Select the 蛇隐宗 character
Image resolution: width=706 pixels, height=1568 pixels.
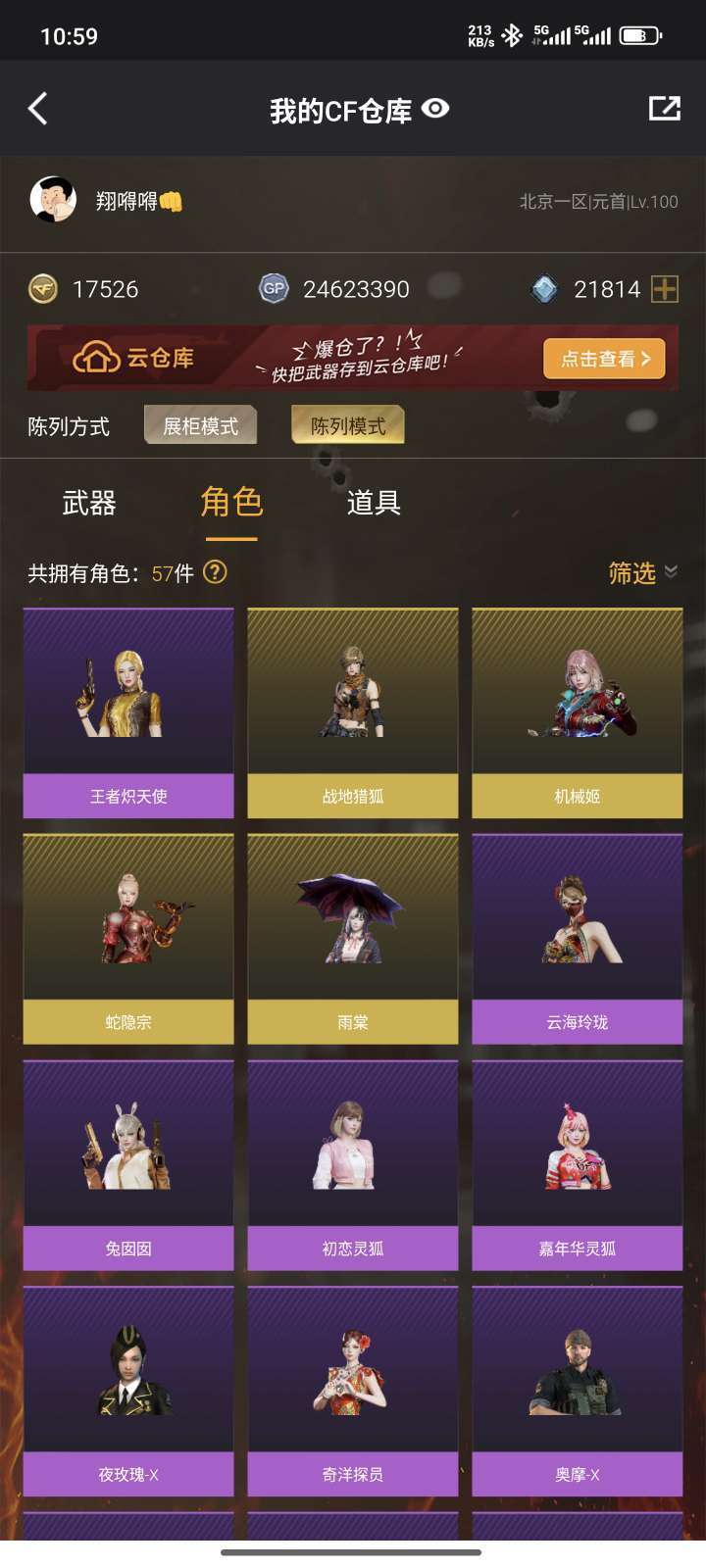pos(128,939)
